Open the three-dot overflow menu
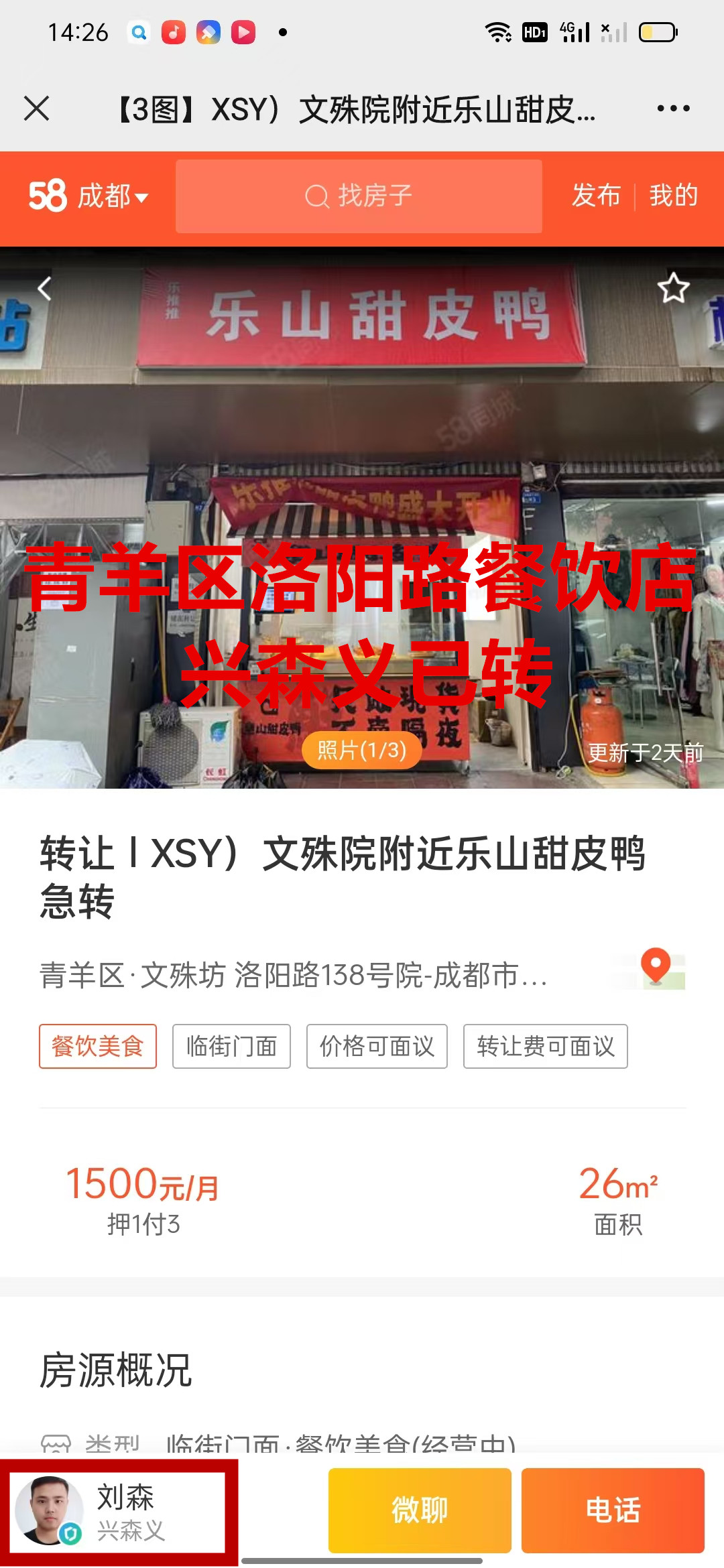 coord(673,108)
